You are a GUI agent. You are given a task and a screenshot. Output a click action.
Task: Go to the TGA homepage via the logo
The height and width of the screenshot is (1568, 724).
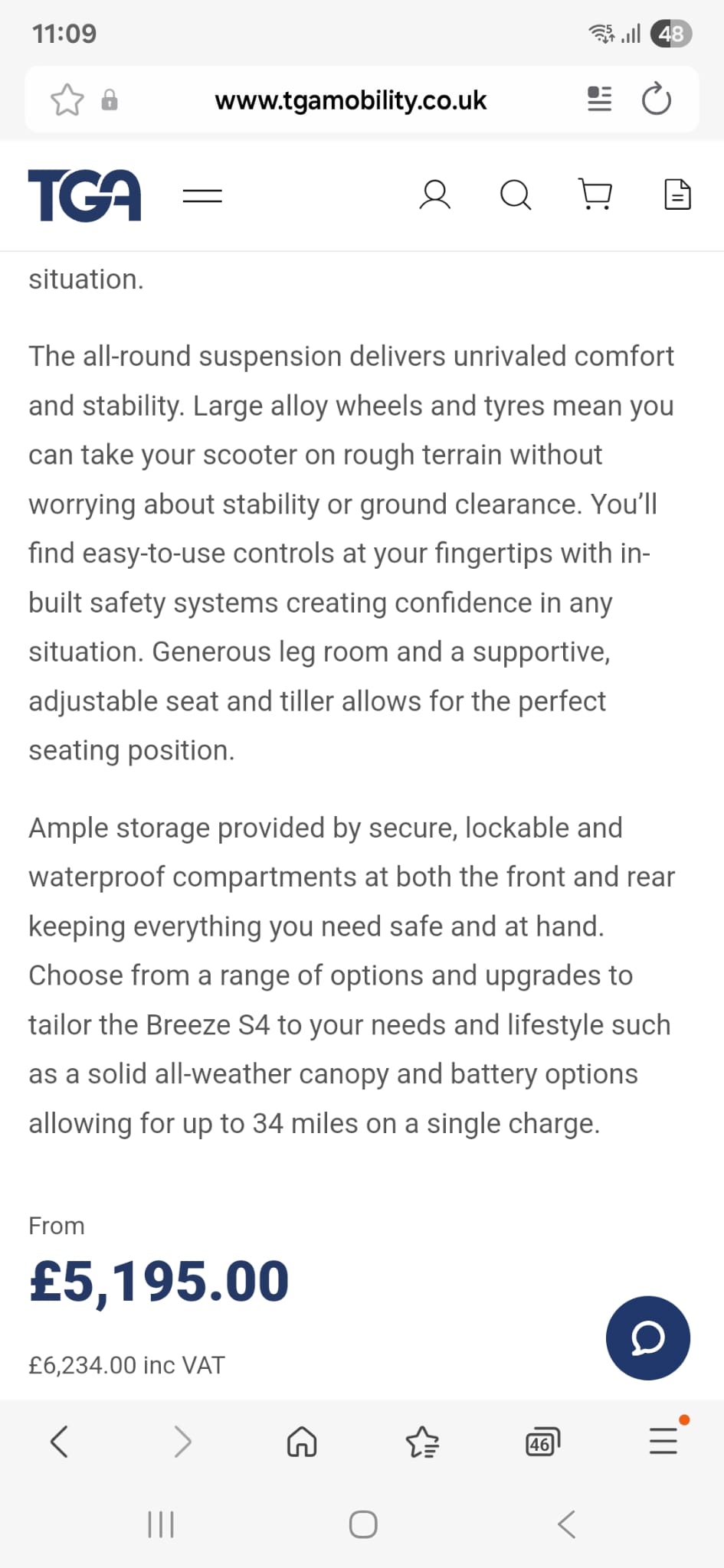84,195
